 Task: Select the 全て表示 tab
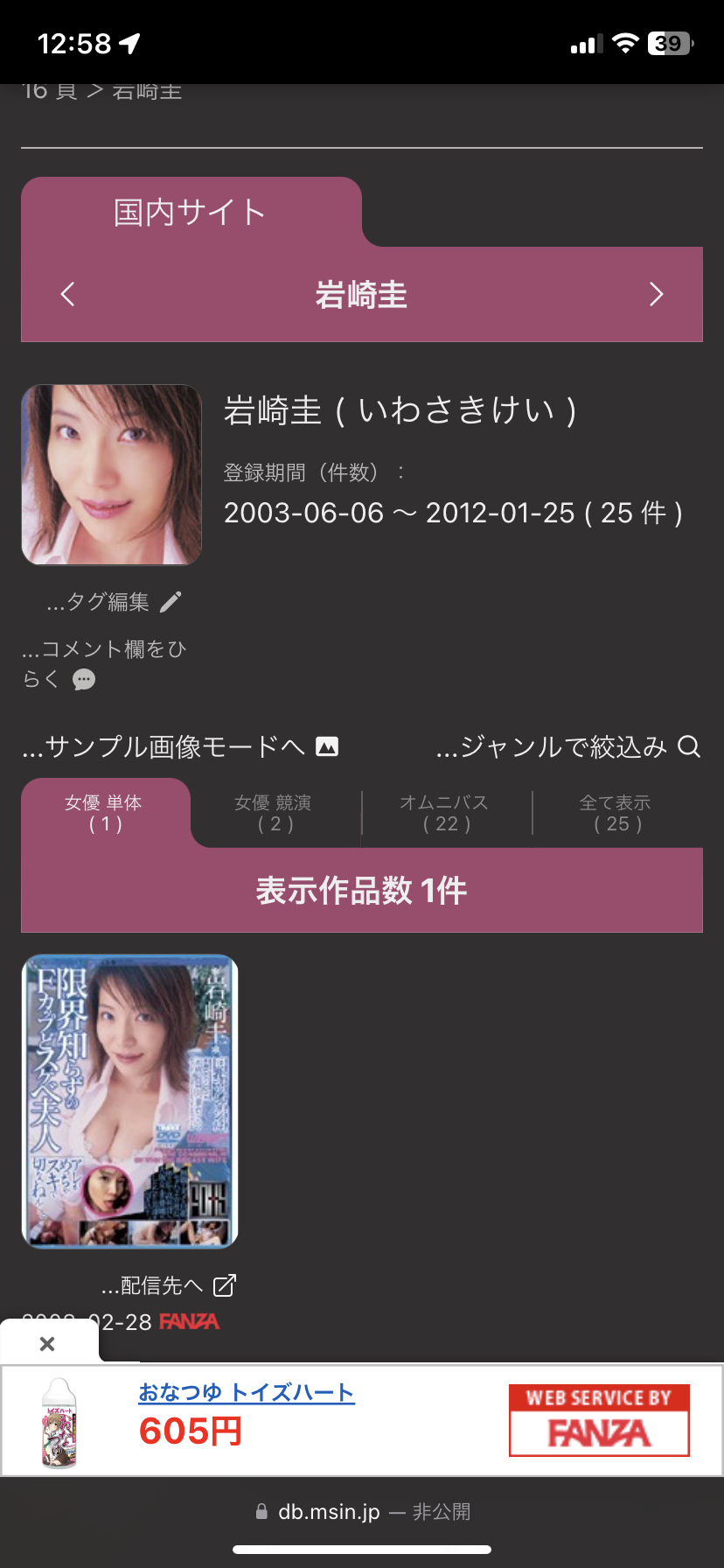(x=616, y=813)
